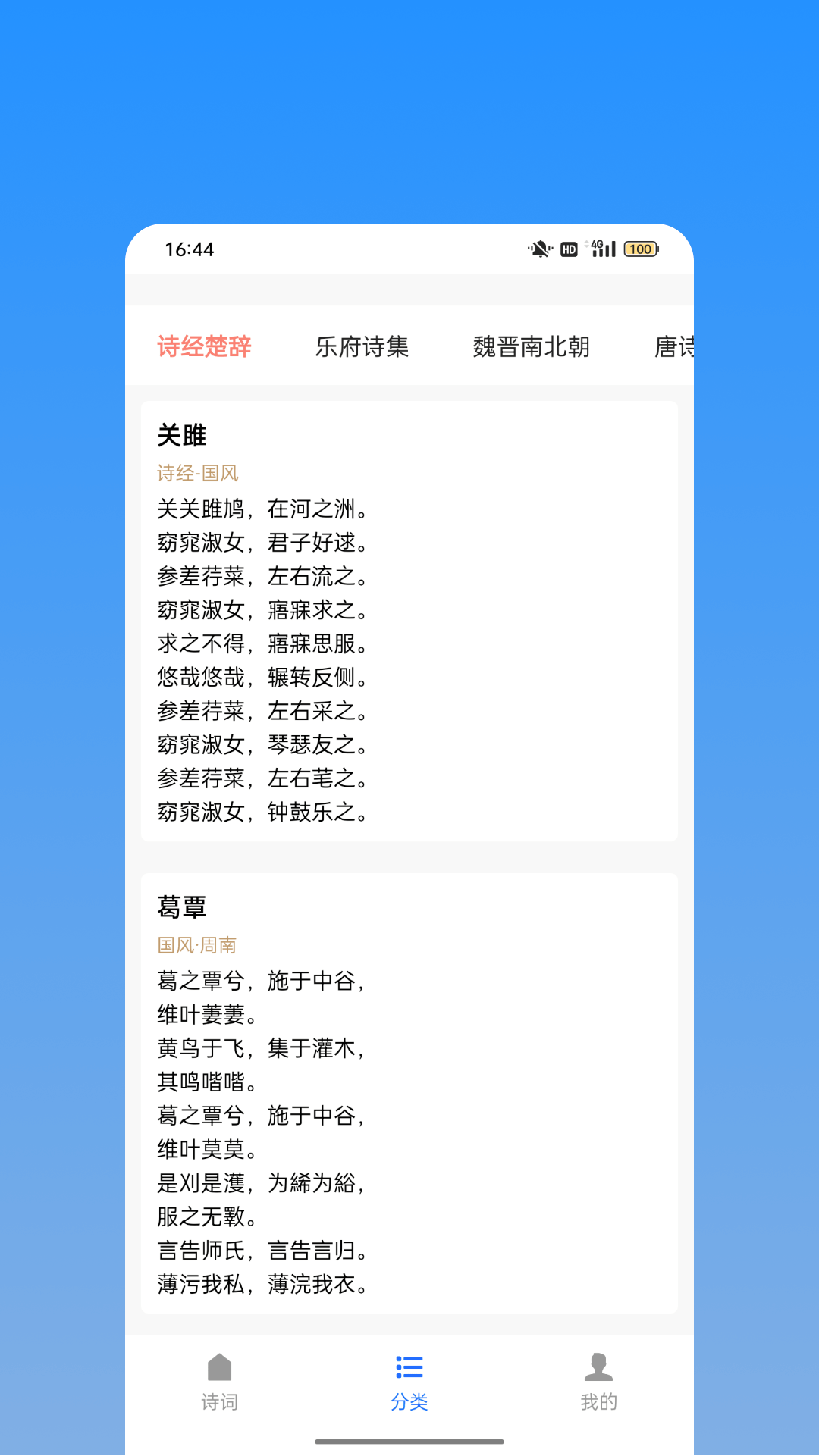Tap the 葛覃 poem card
This screenshot has height=1456, width=819.
[x=409, y=1091]
